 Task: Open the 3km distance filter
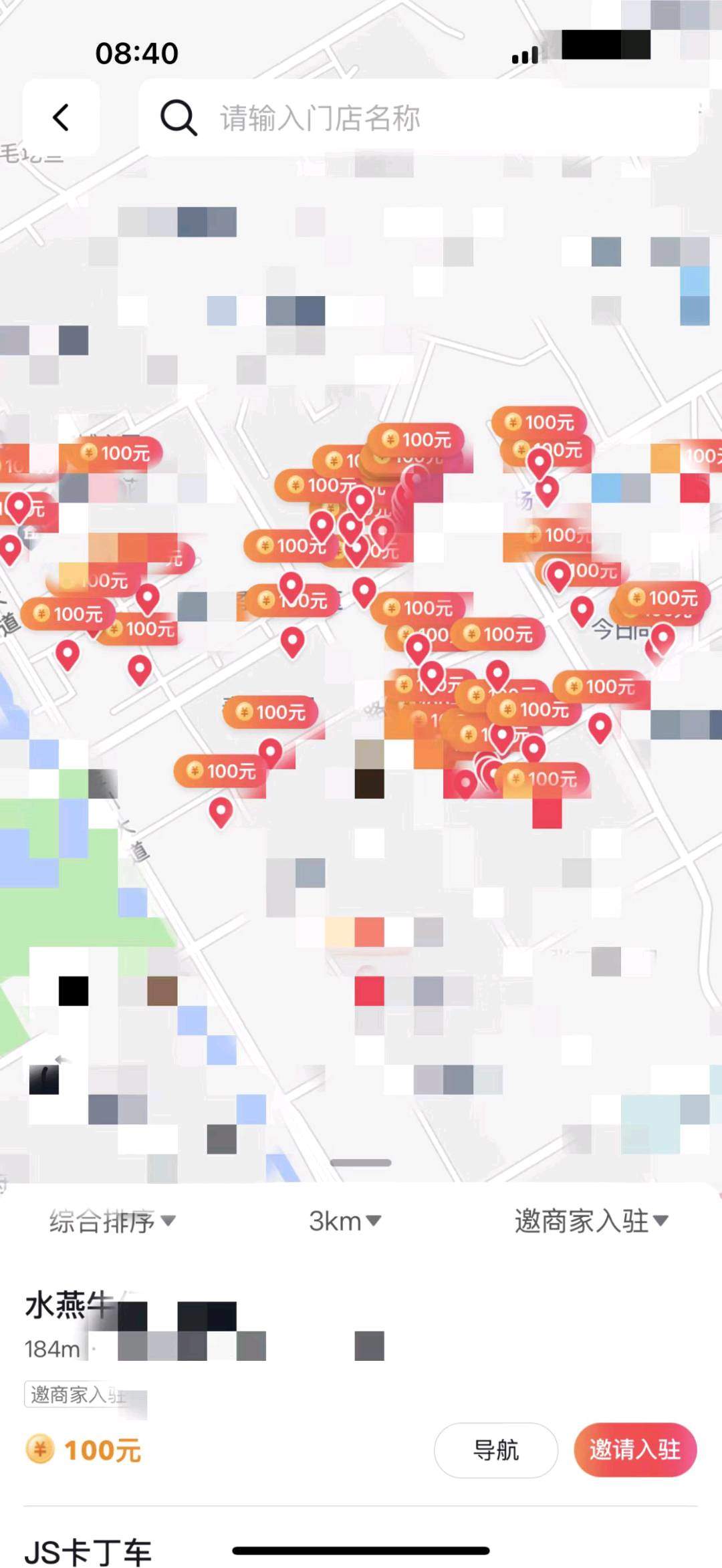click(344, 1221)
